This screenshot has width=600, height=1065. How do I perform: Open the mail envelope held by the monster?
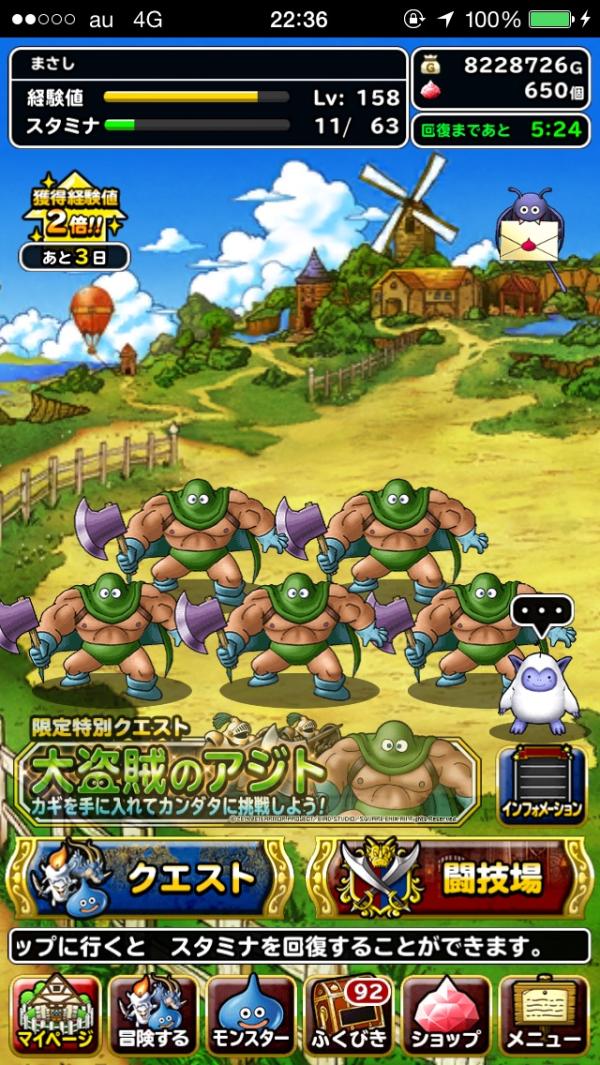[528, 240]
